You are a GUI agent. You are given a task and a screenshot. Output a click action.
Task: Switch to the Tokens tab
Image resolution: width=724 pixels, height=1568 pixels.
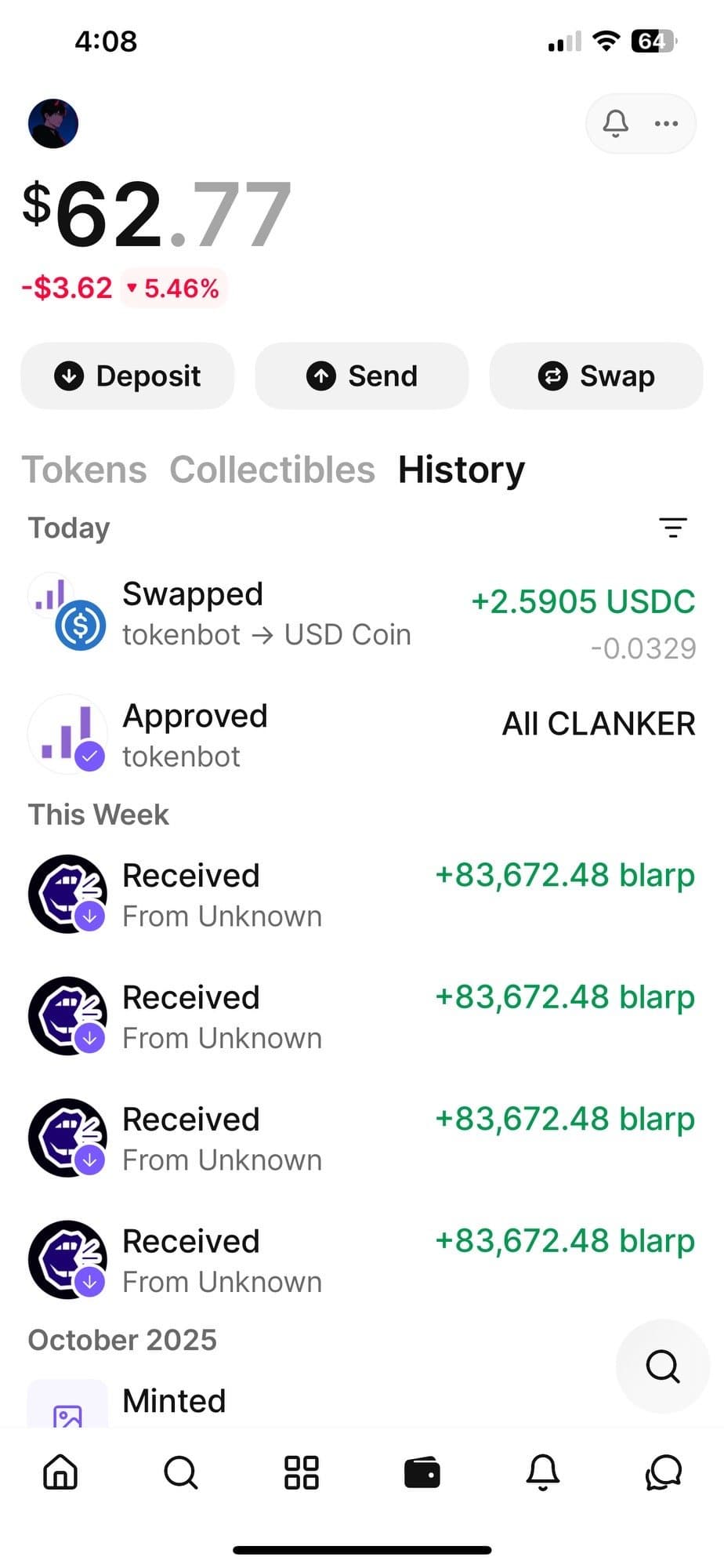(x=85, y=470)
